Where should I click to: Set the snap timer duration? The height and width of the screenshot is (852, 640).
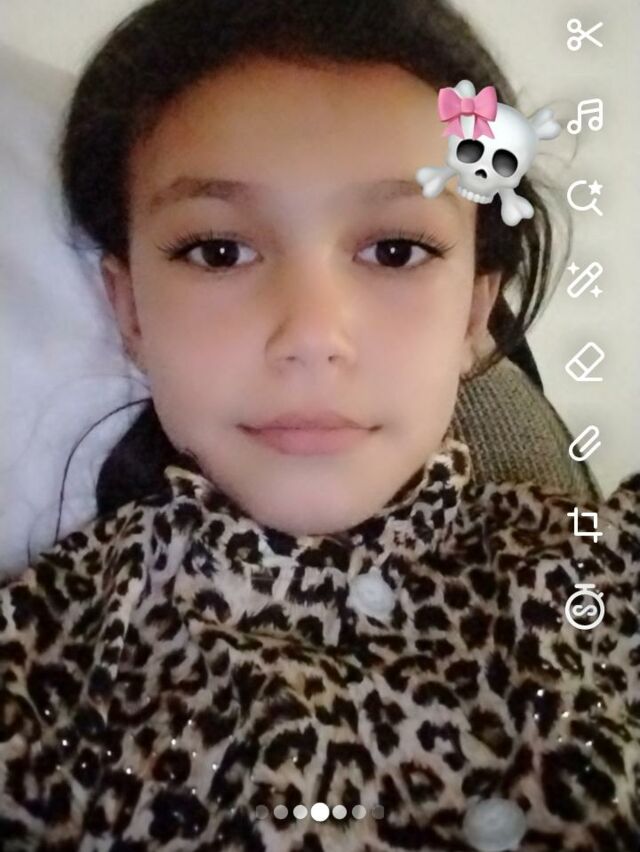584,607
